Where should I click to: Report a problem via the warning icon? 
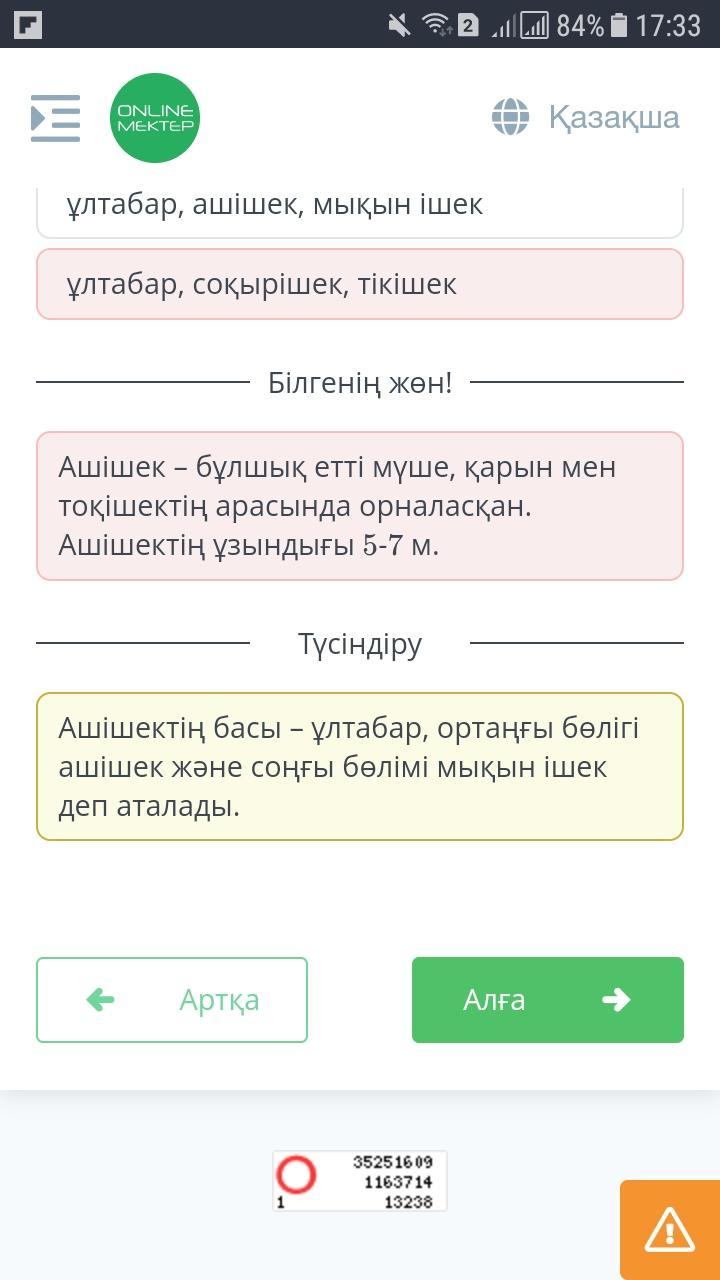point(669,1229)
